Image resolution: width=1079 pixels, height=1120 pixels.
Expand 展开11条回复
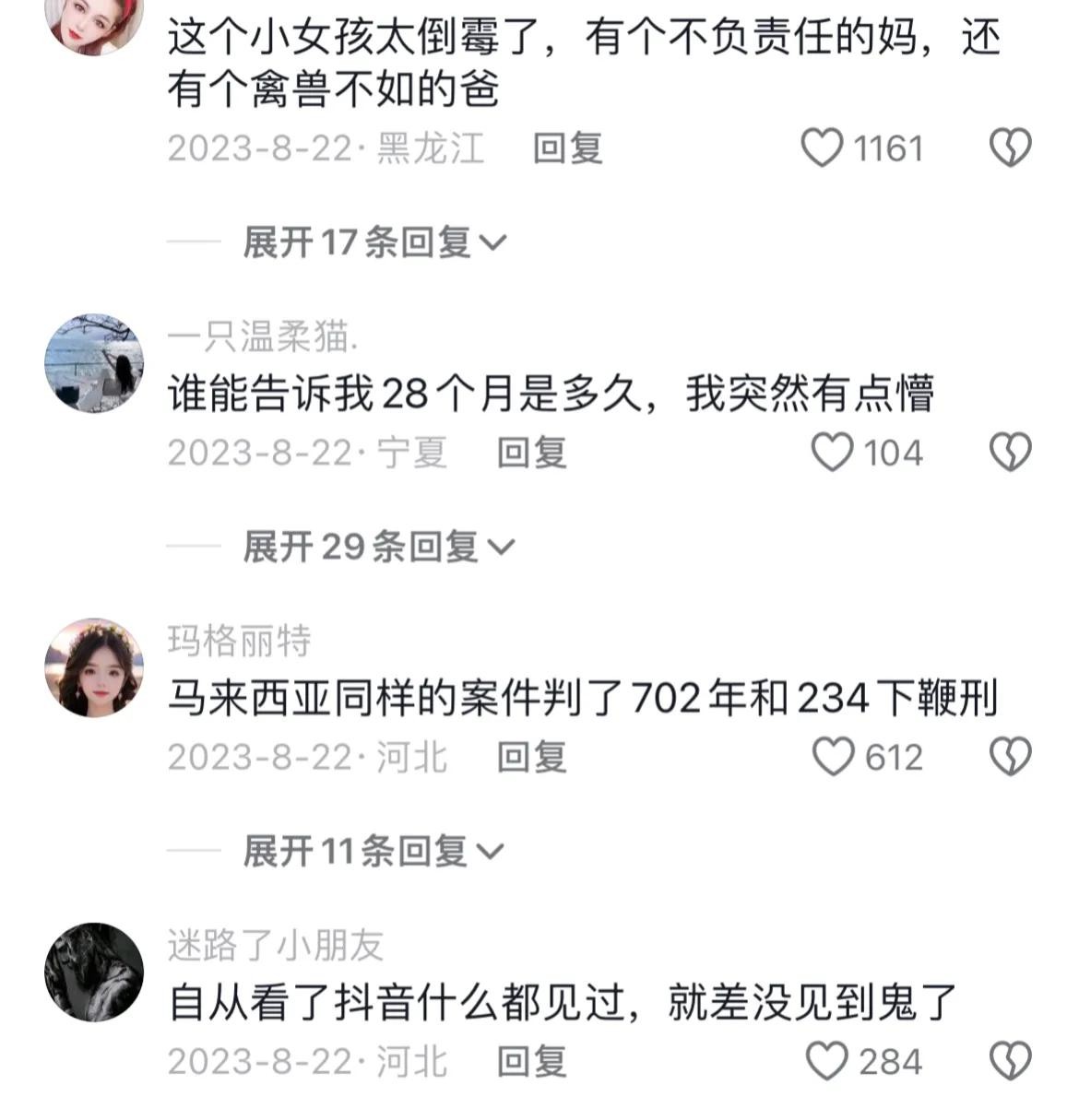373,851
